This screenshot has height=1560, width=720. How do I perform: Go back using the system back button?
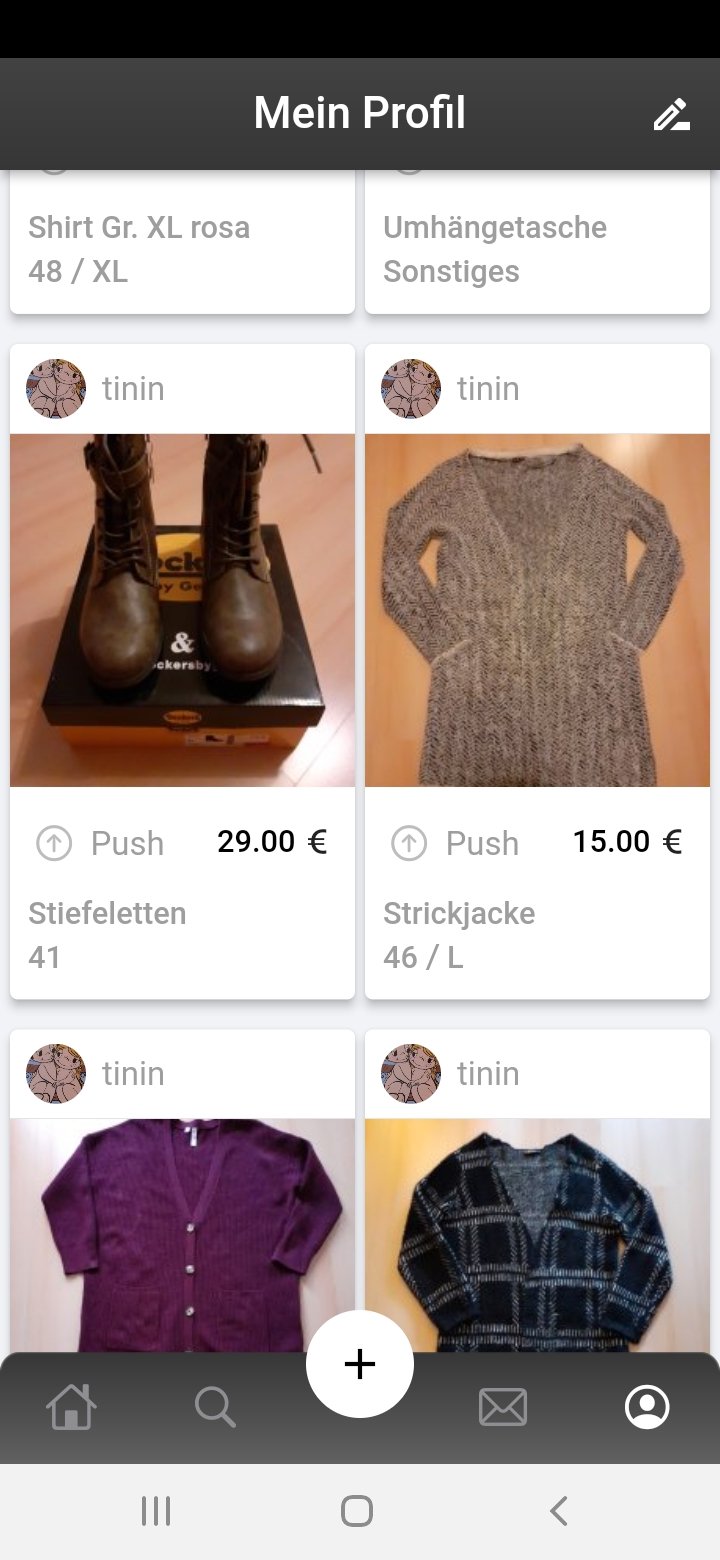[x=559, y=1510]
